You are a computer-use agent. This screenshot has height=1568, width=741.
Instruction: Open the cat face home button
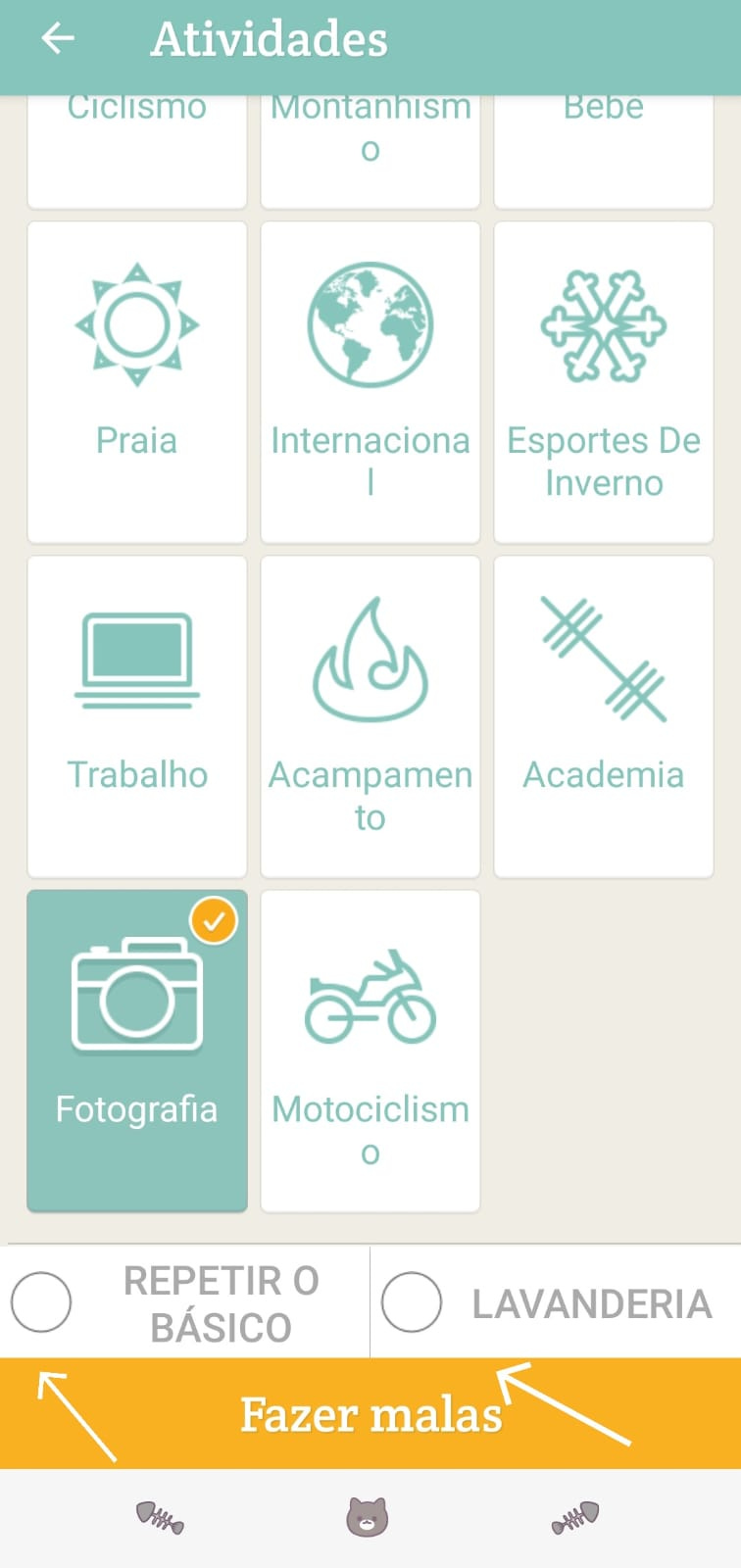[x=368, y=1518]
